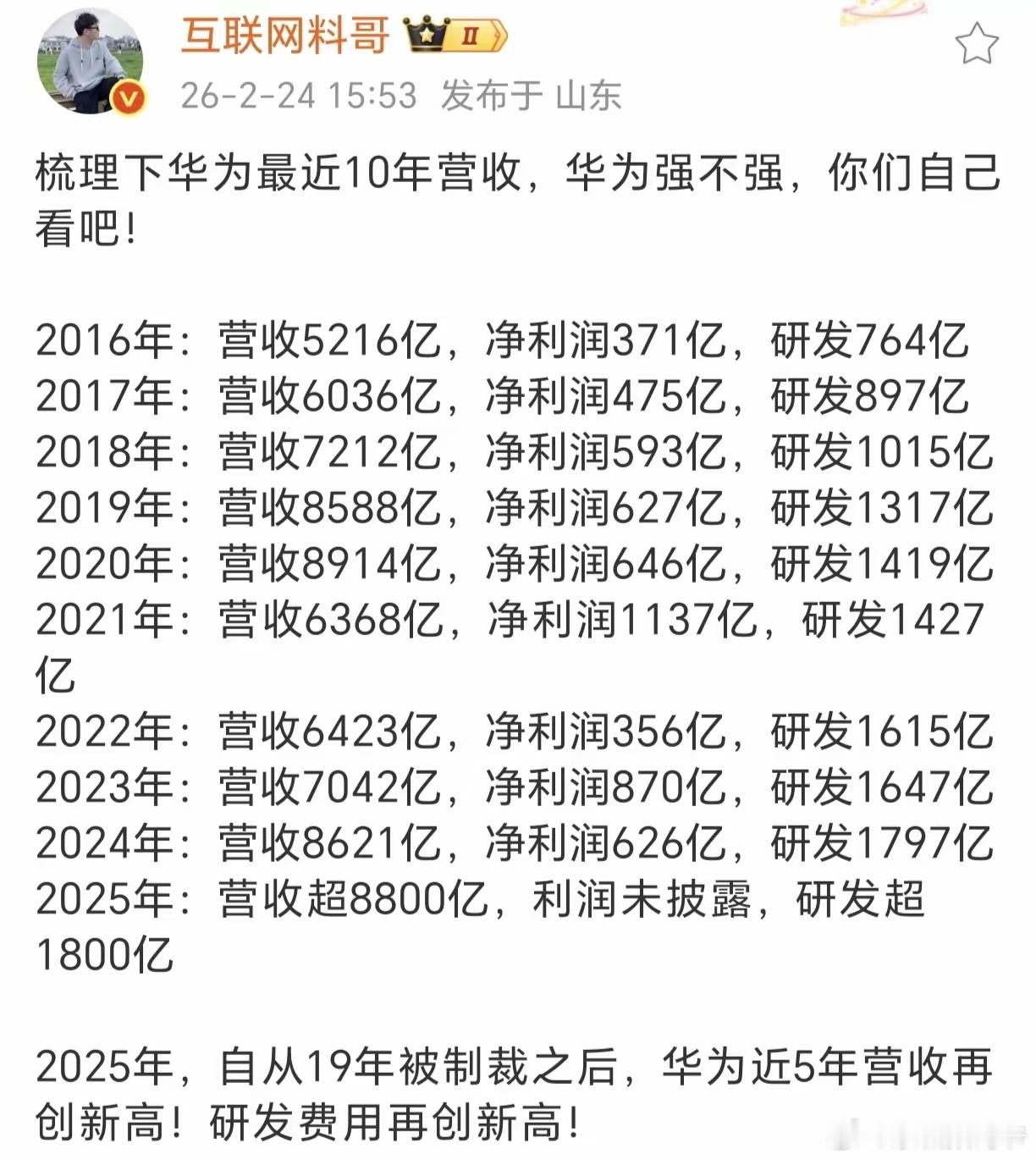Open 互联网料哥's profile via avatar
Screen dimensions: 1036x1160
[89, 61]
